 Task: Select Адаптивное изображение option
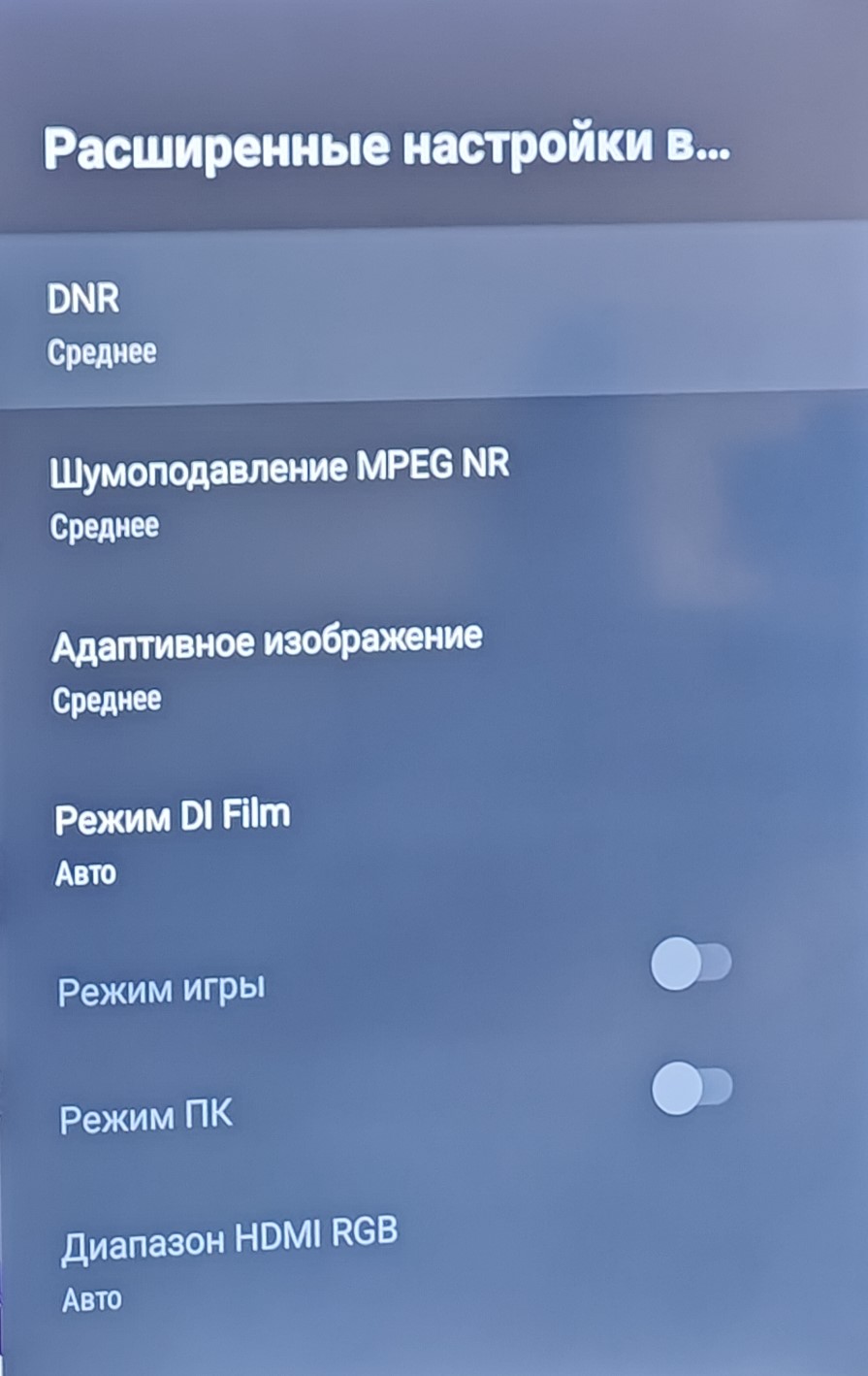coord(267,667)
